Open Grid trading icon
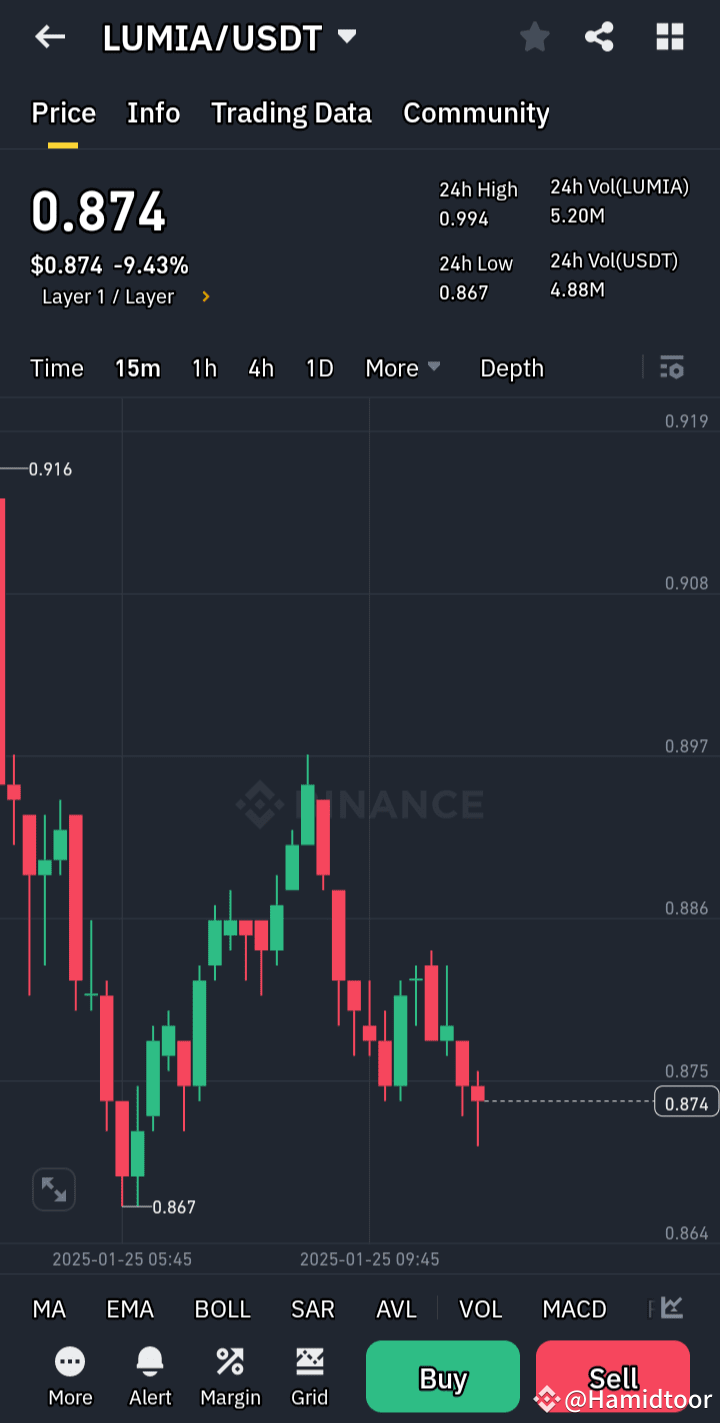This screenshot has height=1423, width=720. 310,1361
